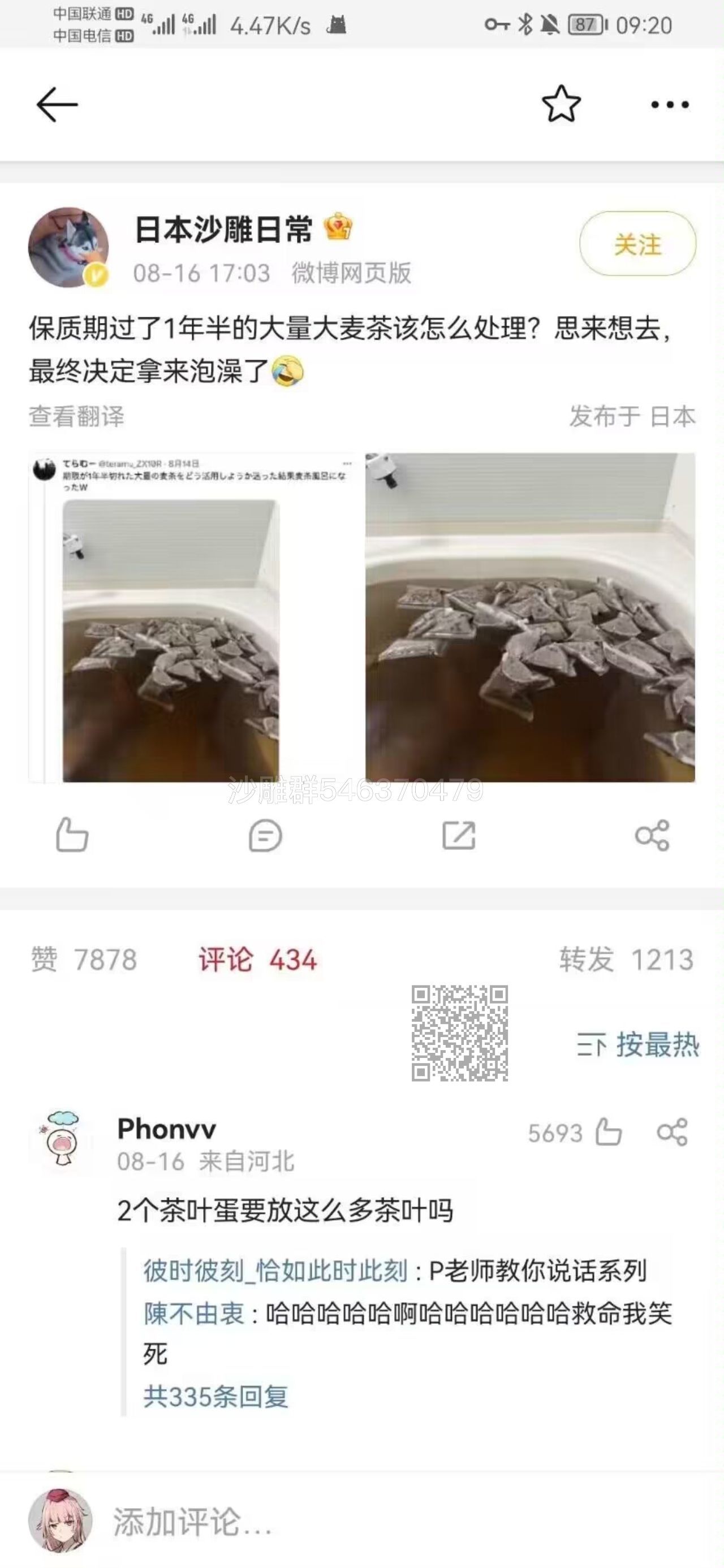The image size is (724, 1568).
Task: Share Phonvv's comment
Action: click(x=672, y=1132)
